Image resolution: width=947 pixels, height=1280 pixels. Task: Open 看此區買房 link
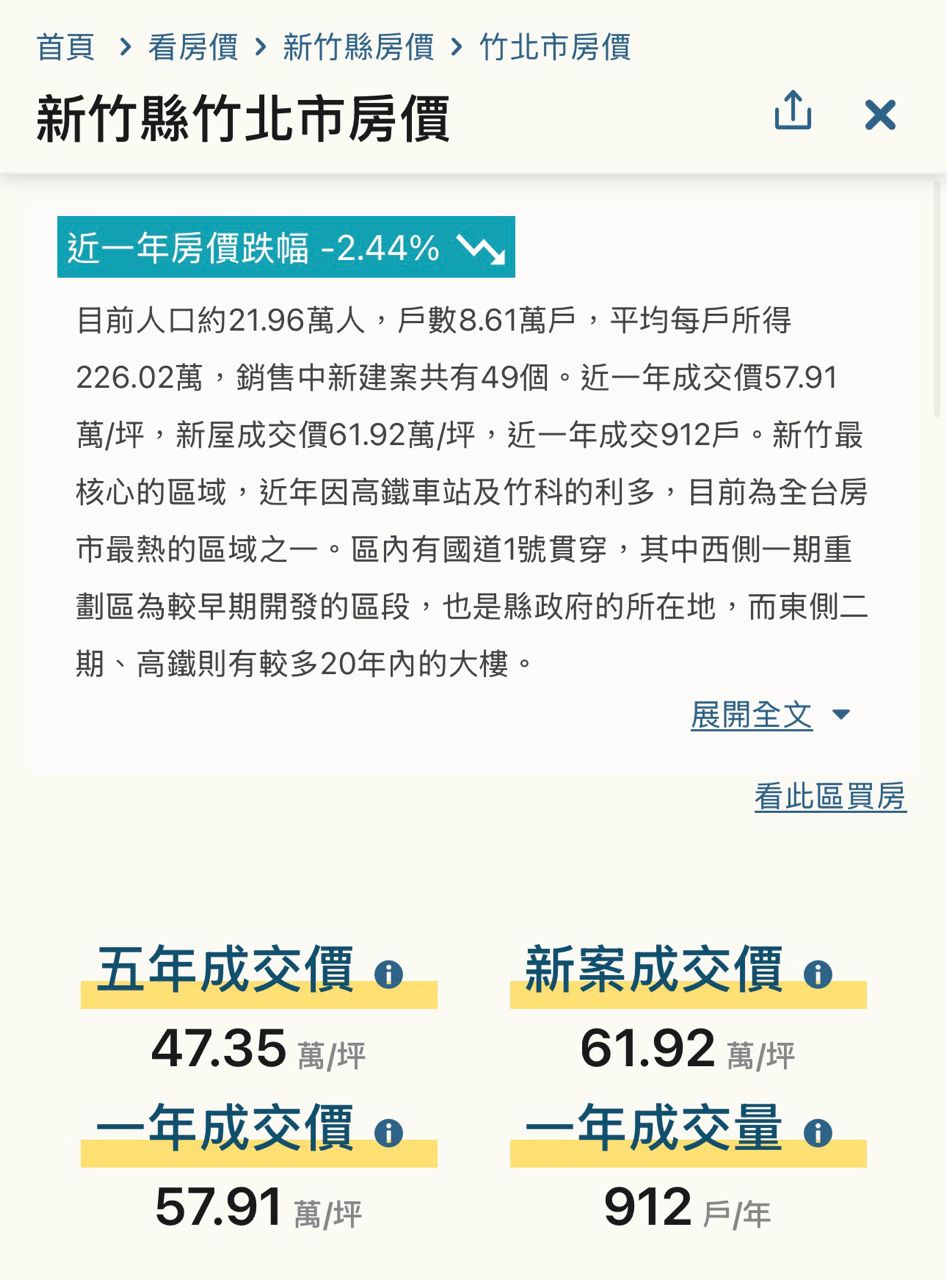point(830,796)
